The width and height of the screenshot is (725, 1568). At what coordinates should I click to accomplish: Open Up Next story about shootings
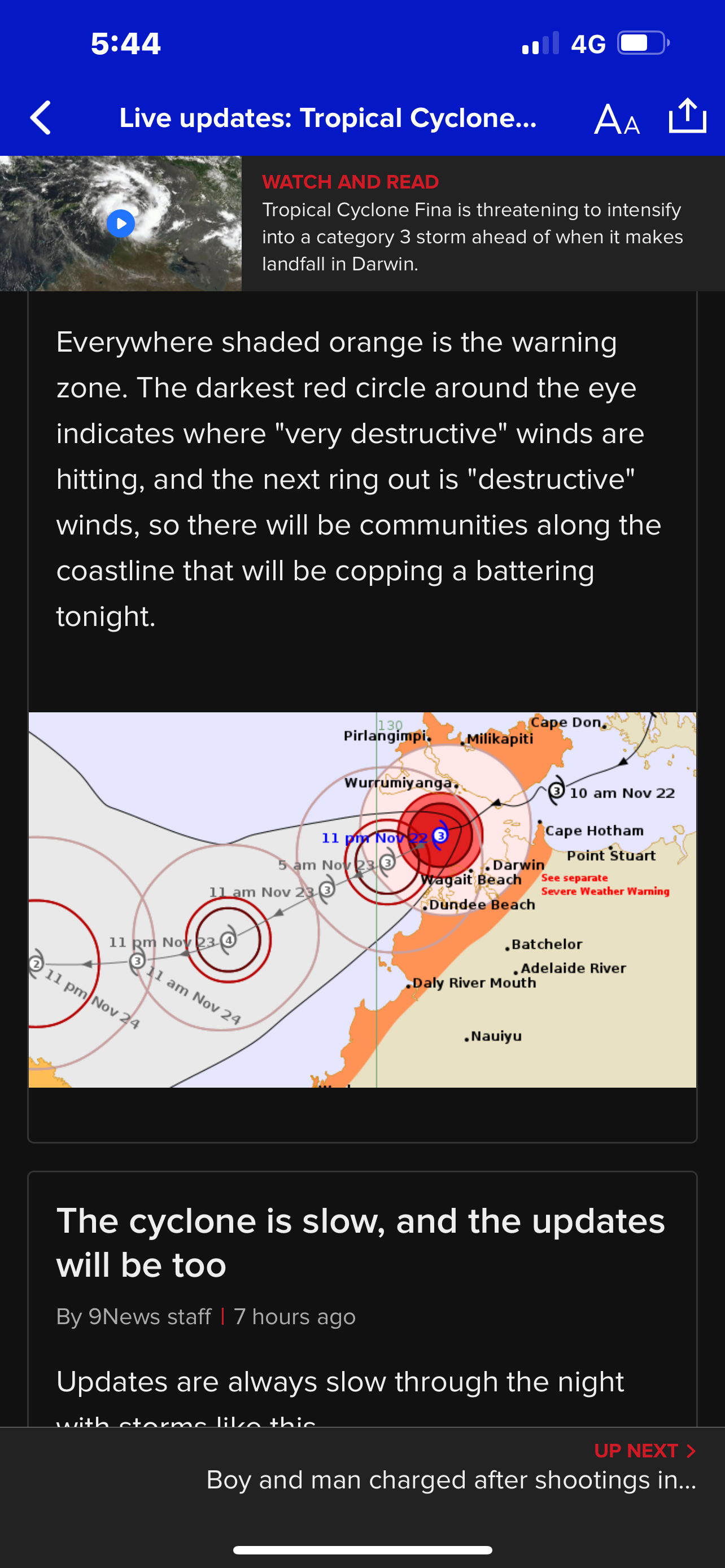tap(451, 1479)
